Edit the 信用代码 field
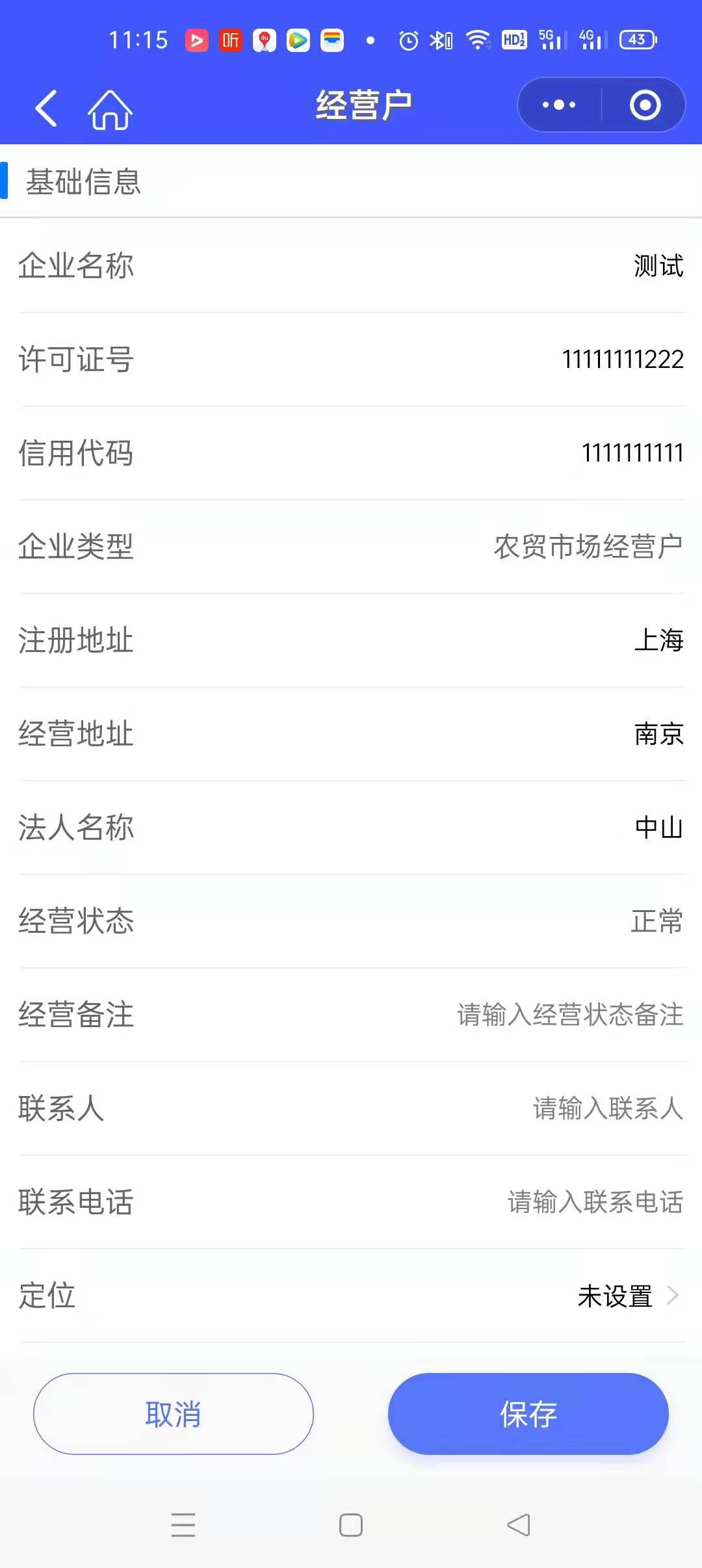Image resolution: width=702 pixels, height=1568 pixels. [x=632, y=453]
